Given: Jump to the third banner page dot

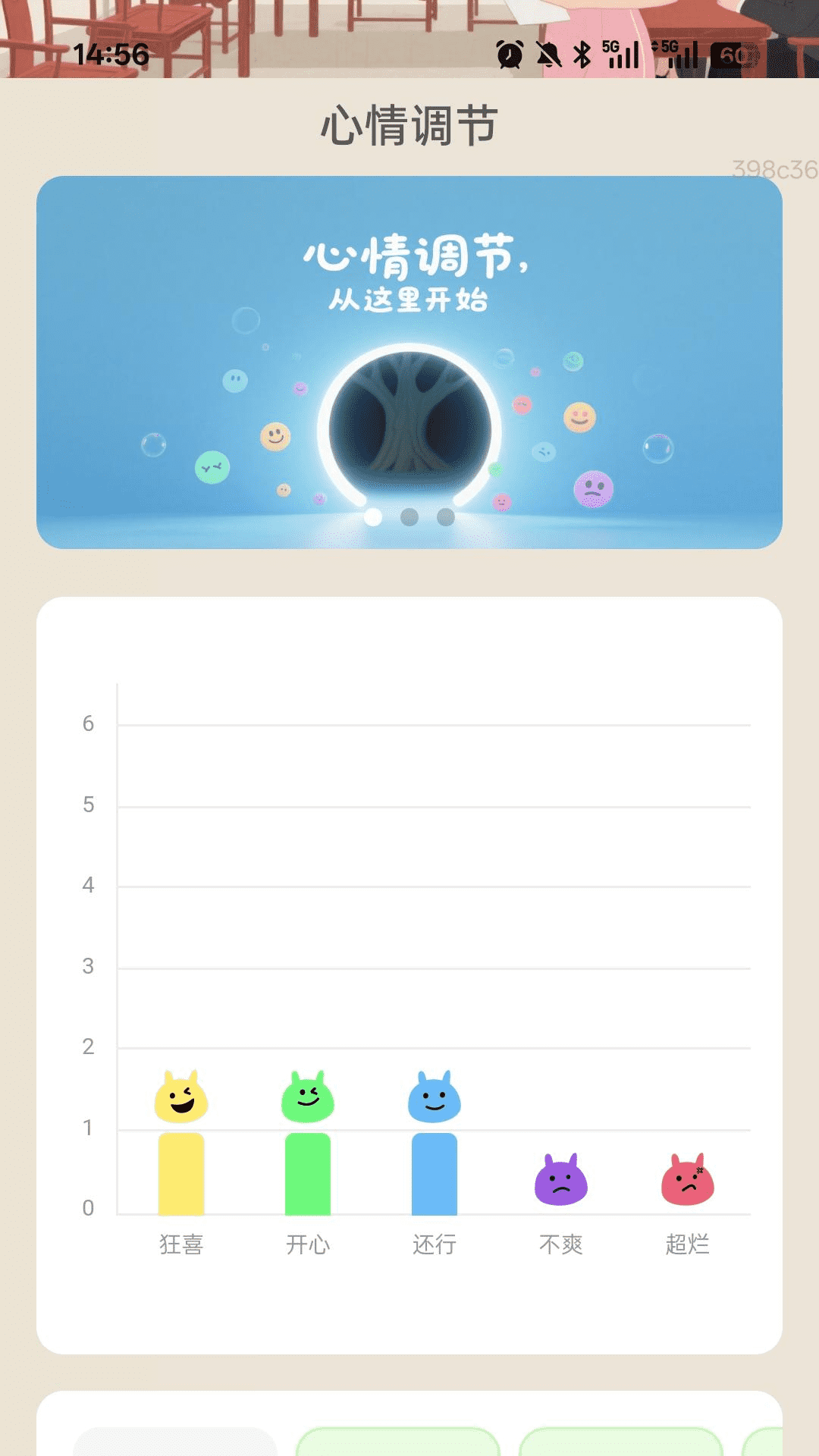Looking at the screenshot, I should click(x=446, y=517).
